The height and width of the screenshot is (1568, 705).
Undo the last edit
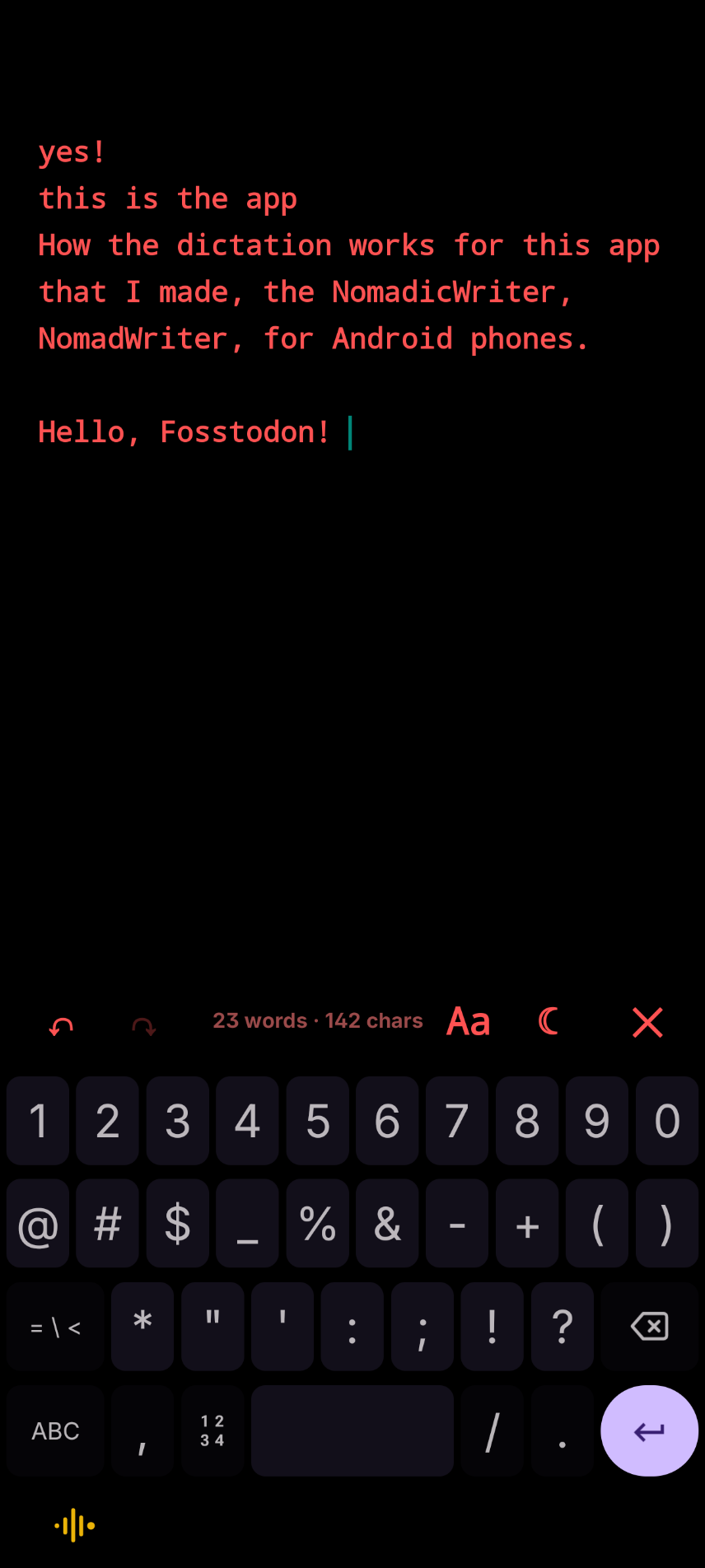(x=62, y=1025)
